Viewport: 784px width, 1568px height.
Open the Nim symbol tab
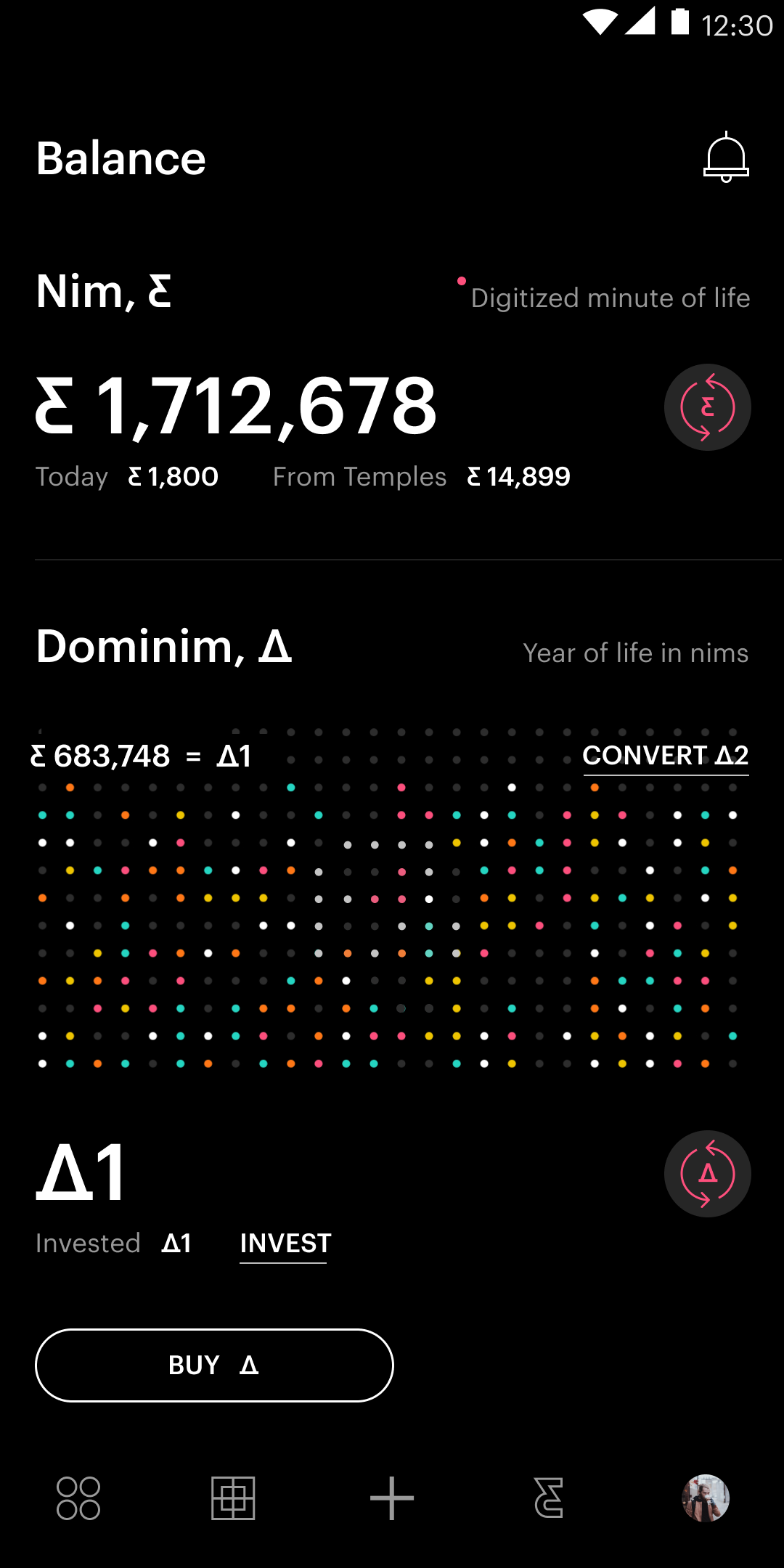[x=549, y=1498]
